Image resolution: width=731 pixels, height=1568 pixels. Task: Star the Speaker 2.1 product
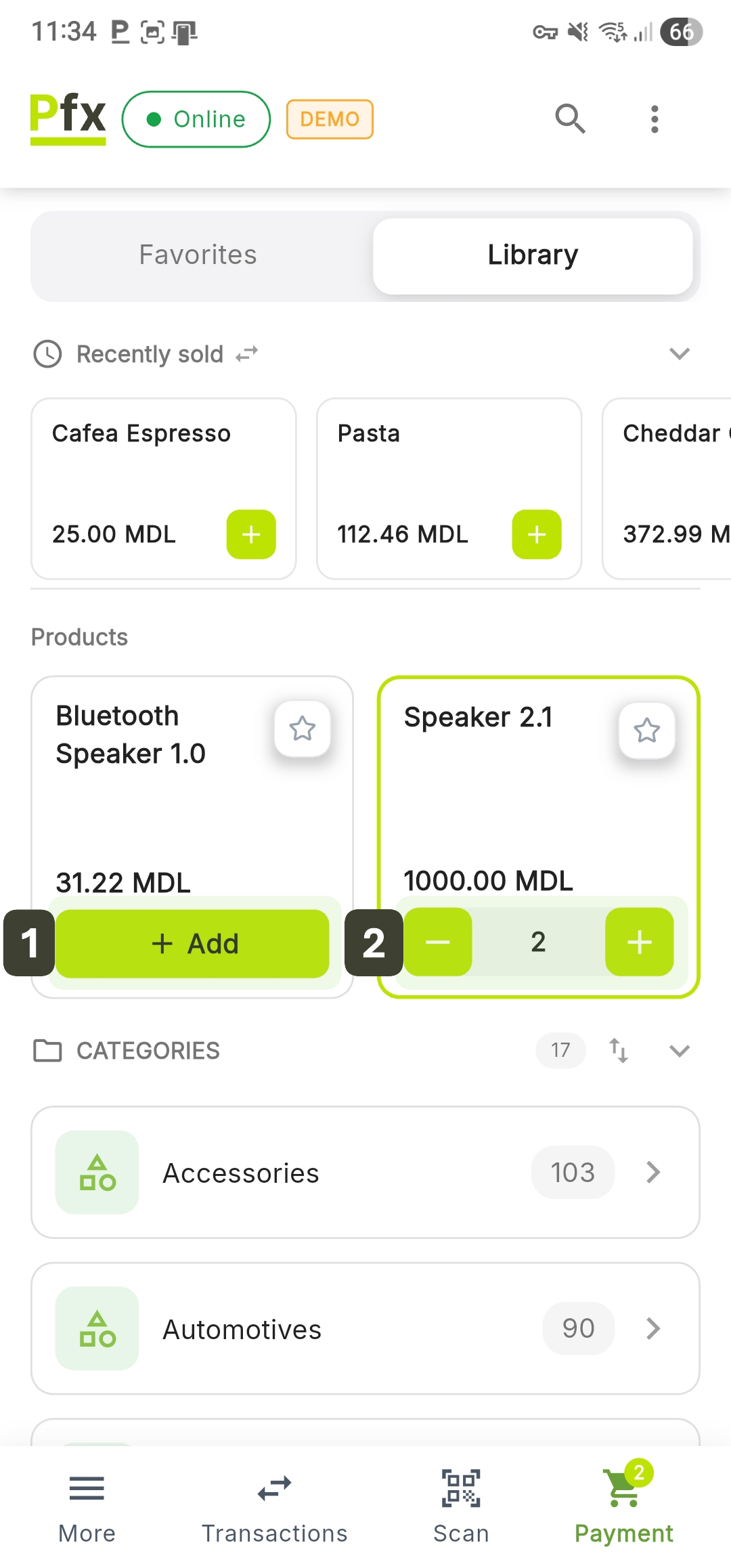(x=647, y=731)
